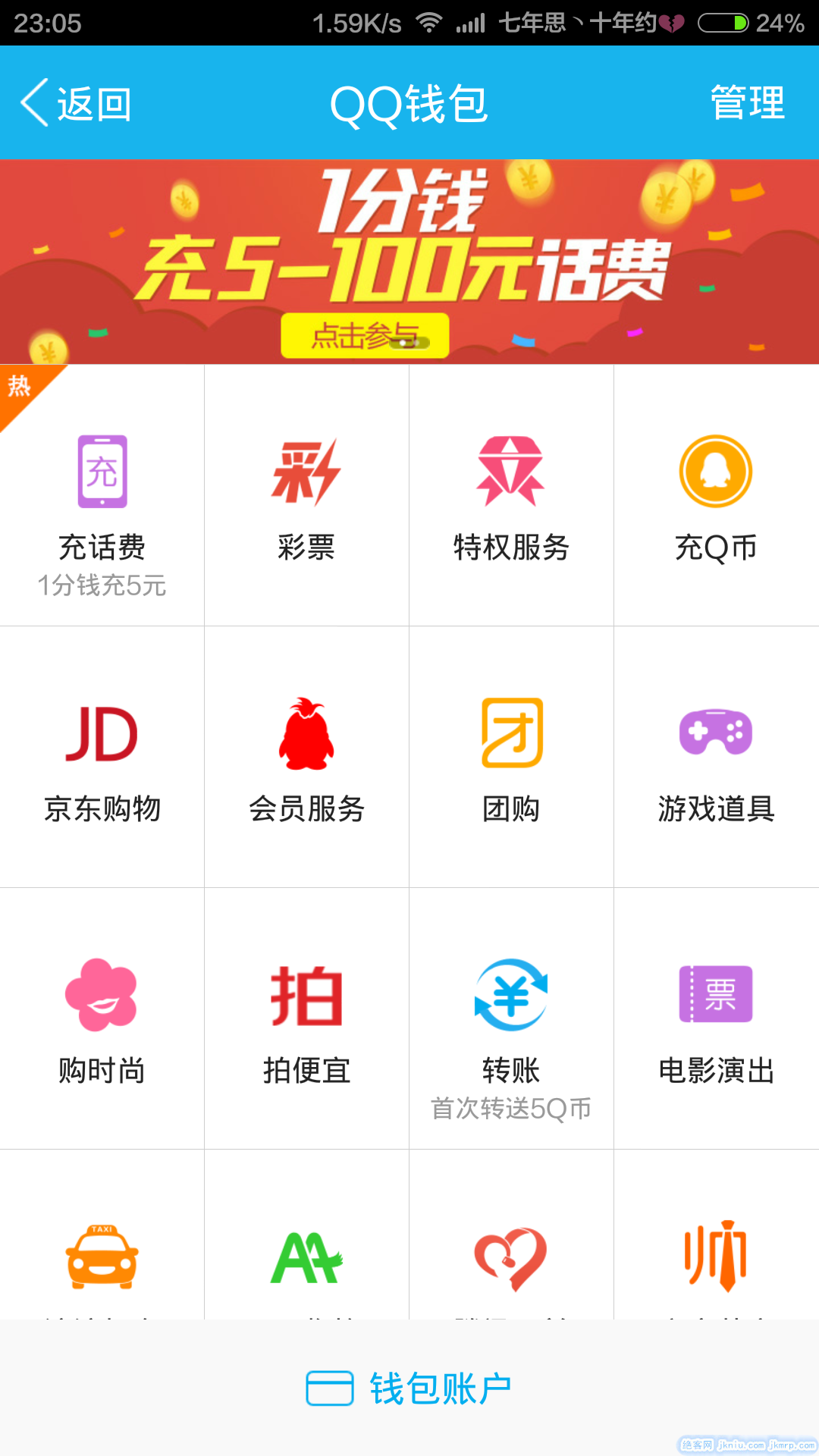Open 购时尚
Screen dimensions: 819x1456
102,1020
